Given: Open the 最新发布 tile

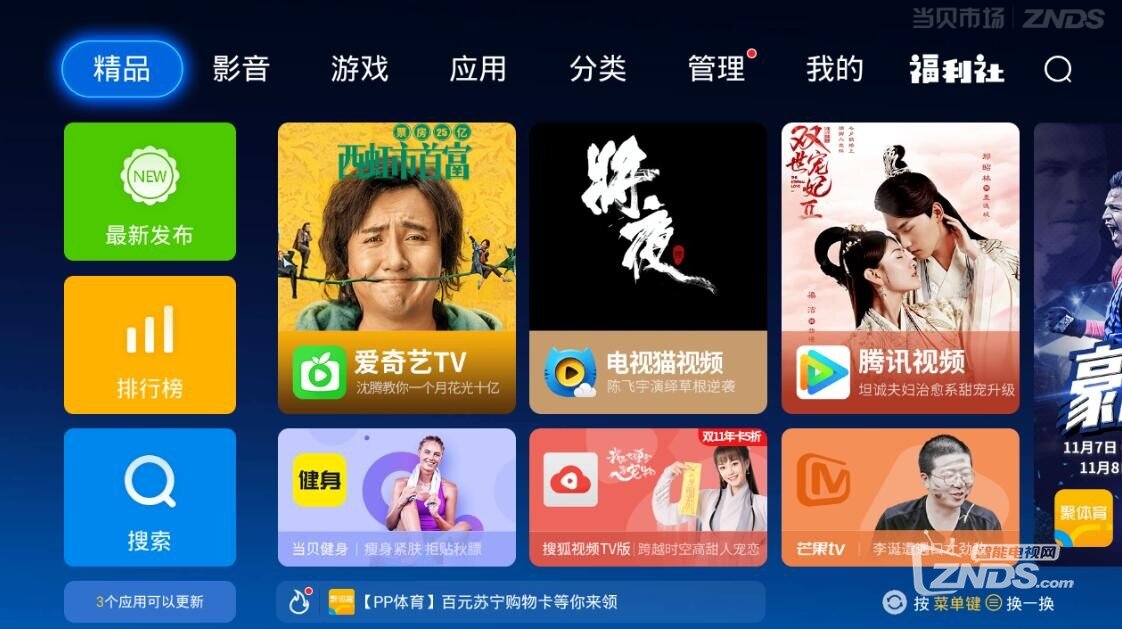Looking at the screenshot, I should tap(150, 191).
